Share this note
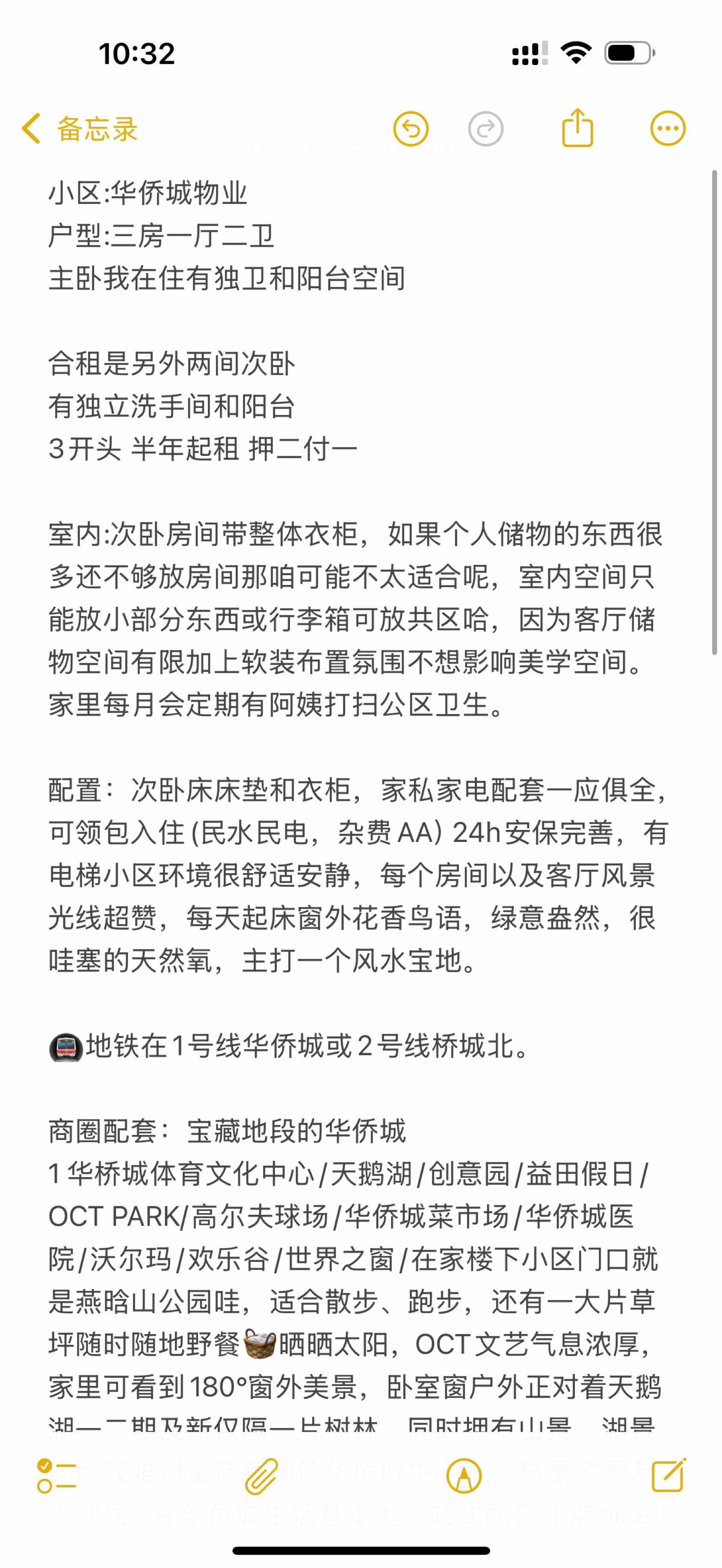Screen dimensions: 722x1568 pos(577,128)
